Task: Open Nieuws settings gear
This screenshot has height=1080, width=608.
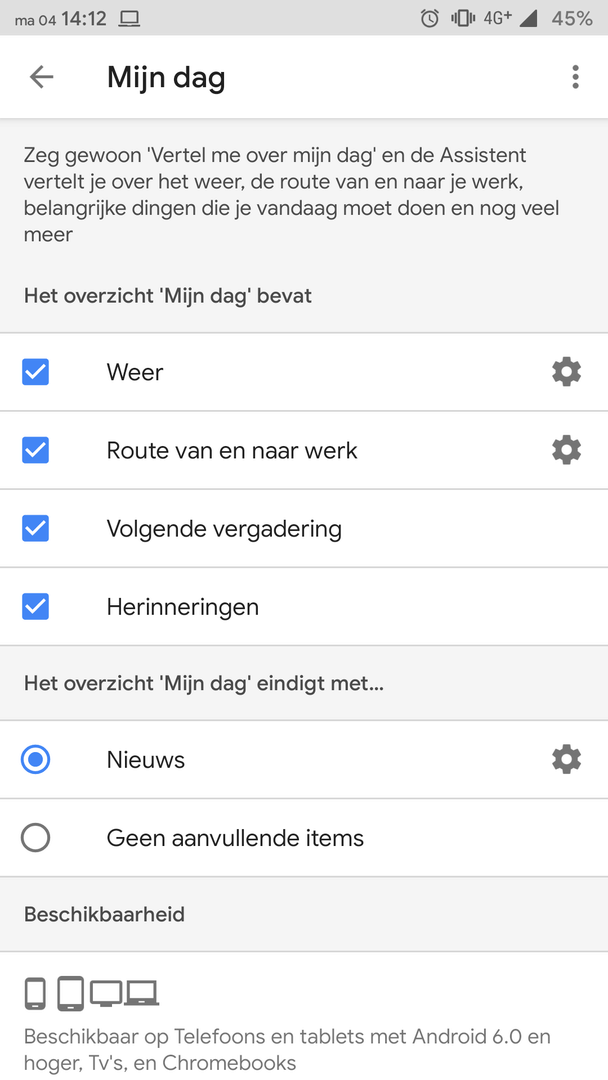Action: [566, 760]
